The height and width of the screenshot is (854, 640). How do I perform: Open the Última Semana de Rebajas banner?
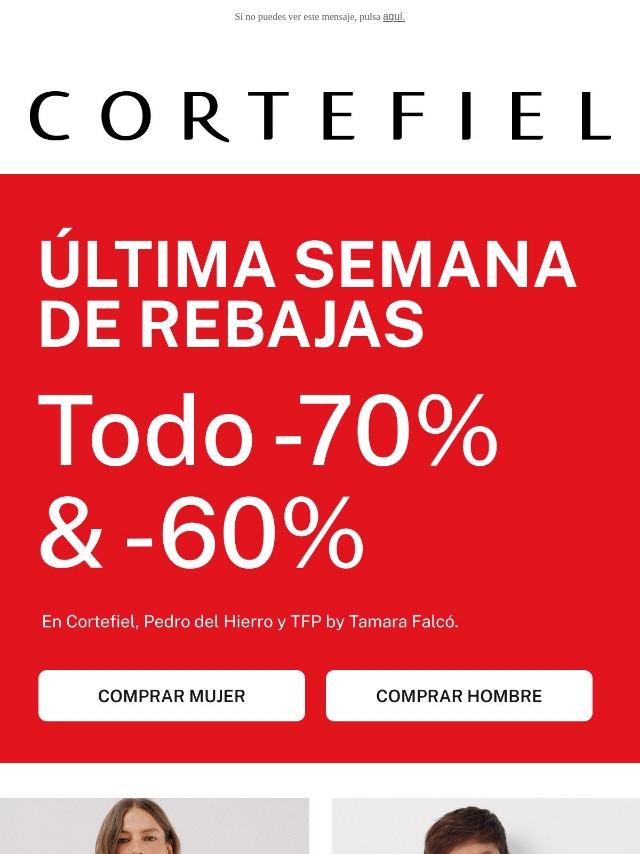point(320,468)
